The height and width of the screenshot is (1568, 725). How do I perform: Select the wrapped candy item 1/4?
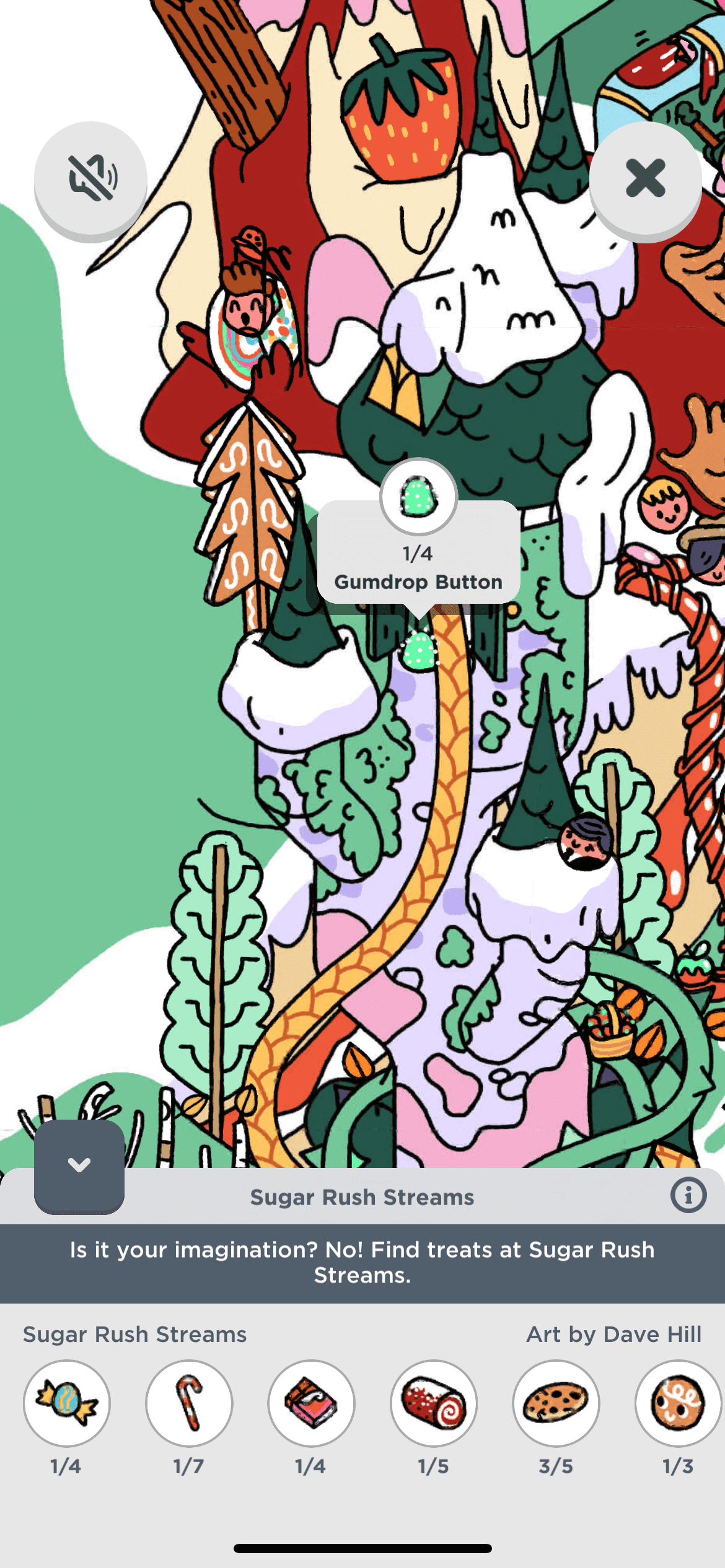(x=67, y=1403)
